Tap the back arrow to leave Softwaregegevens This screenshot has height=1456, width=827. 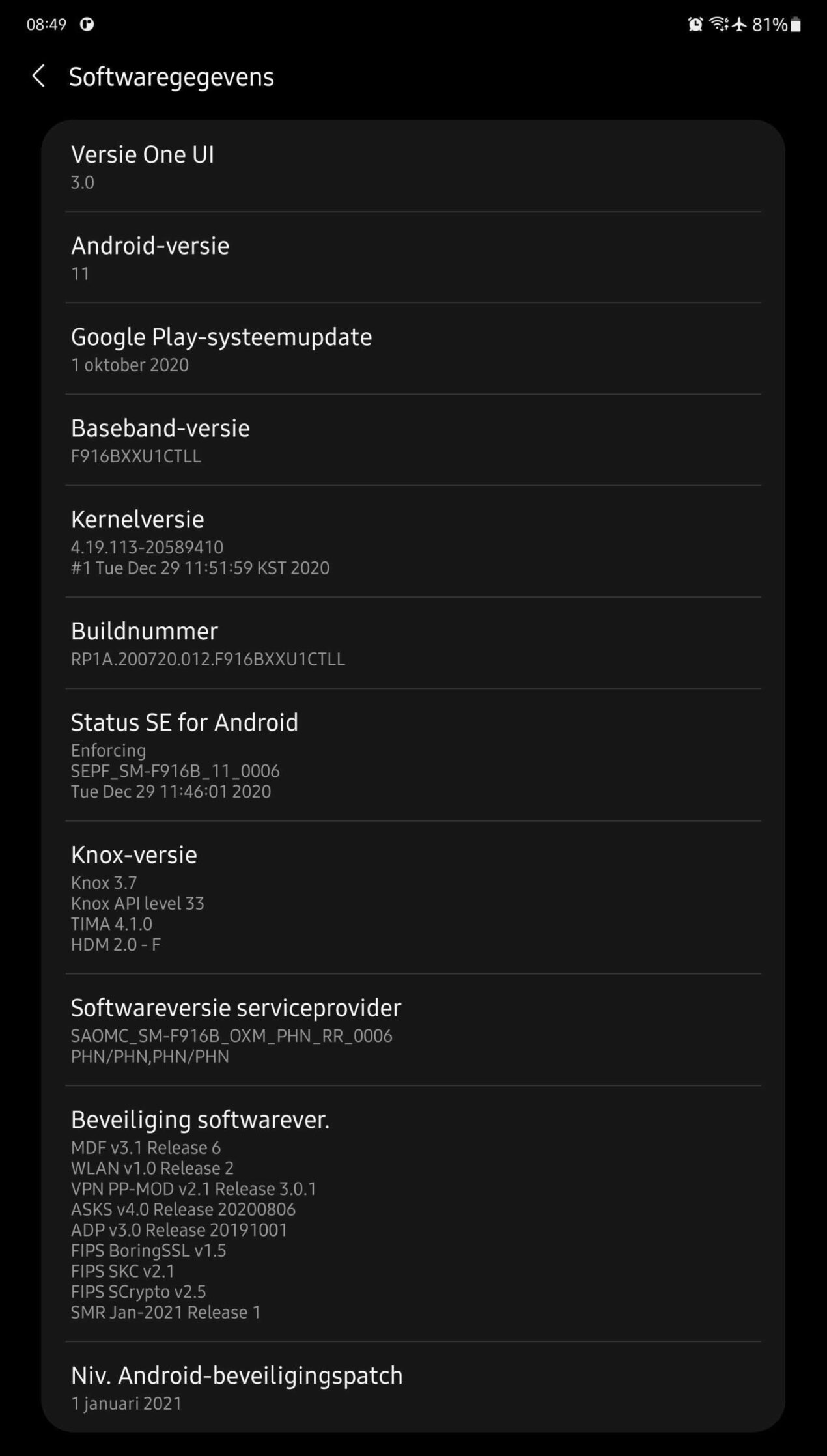(x=40, y=76)
